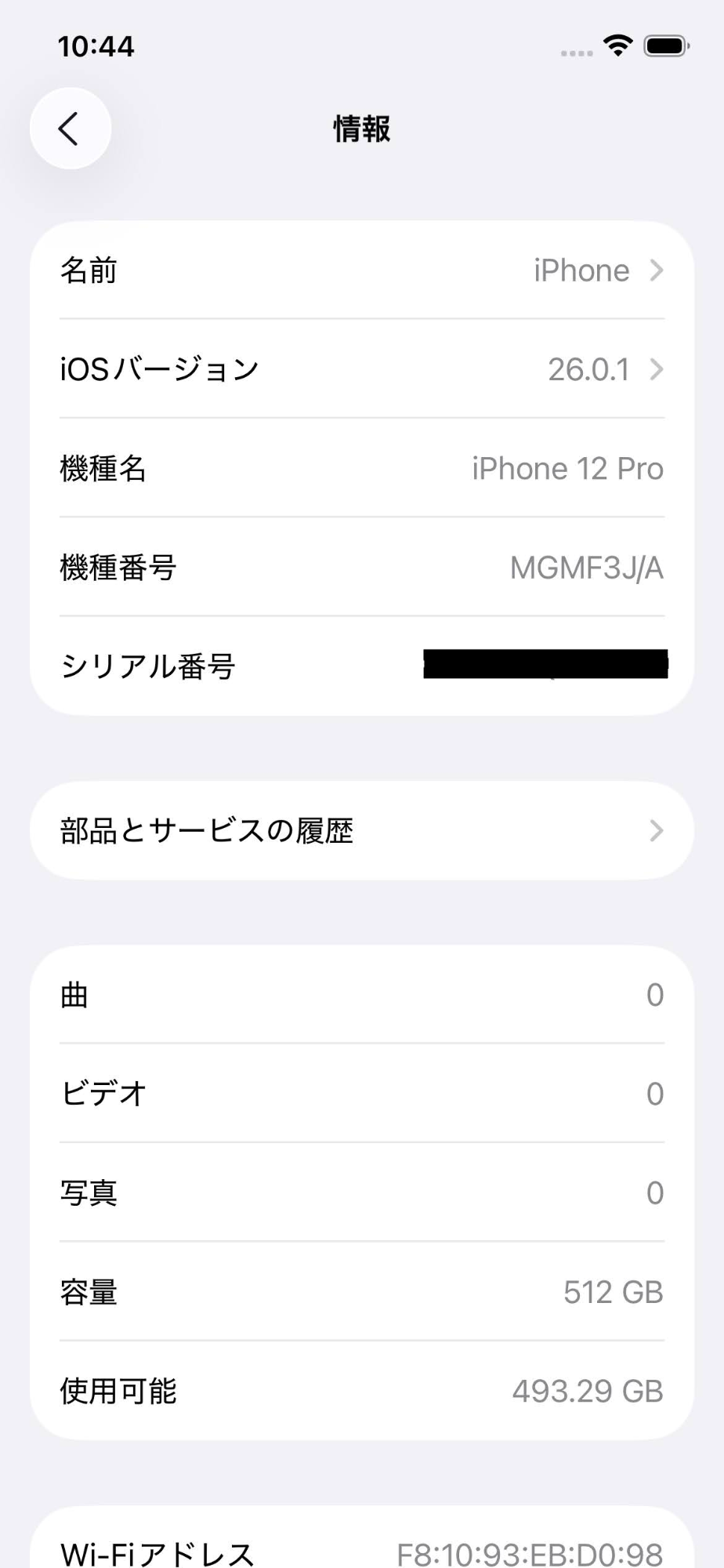
Task: Open the 情報 title header
Action: [x=361, y=129]
